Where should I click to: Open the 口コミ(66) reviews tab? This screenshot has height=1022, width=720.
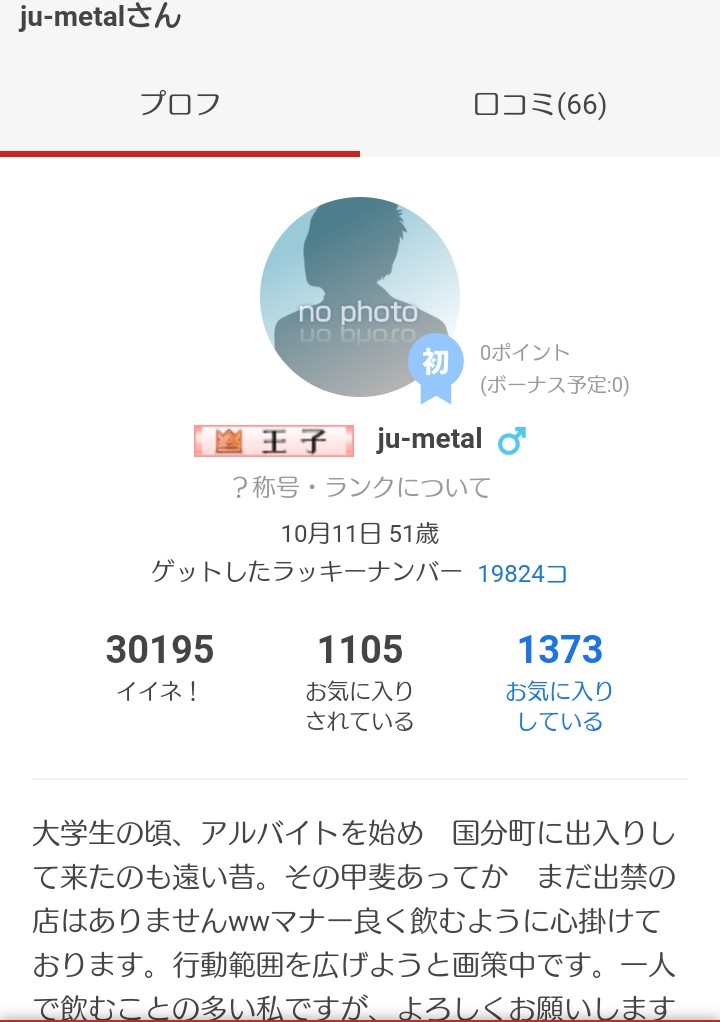pyautogui.click(x=540, y=104)
